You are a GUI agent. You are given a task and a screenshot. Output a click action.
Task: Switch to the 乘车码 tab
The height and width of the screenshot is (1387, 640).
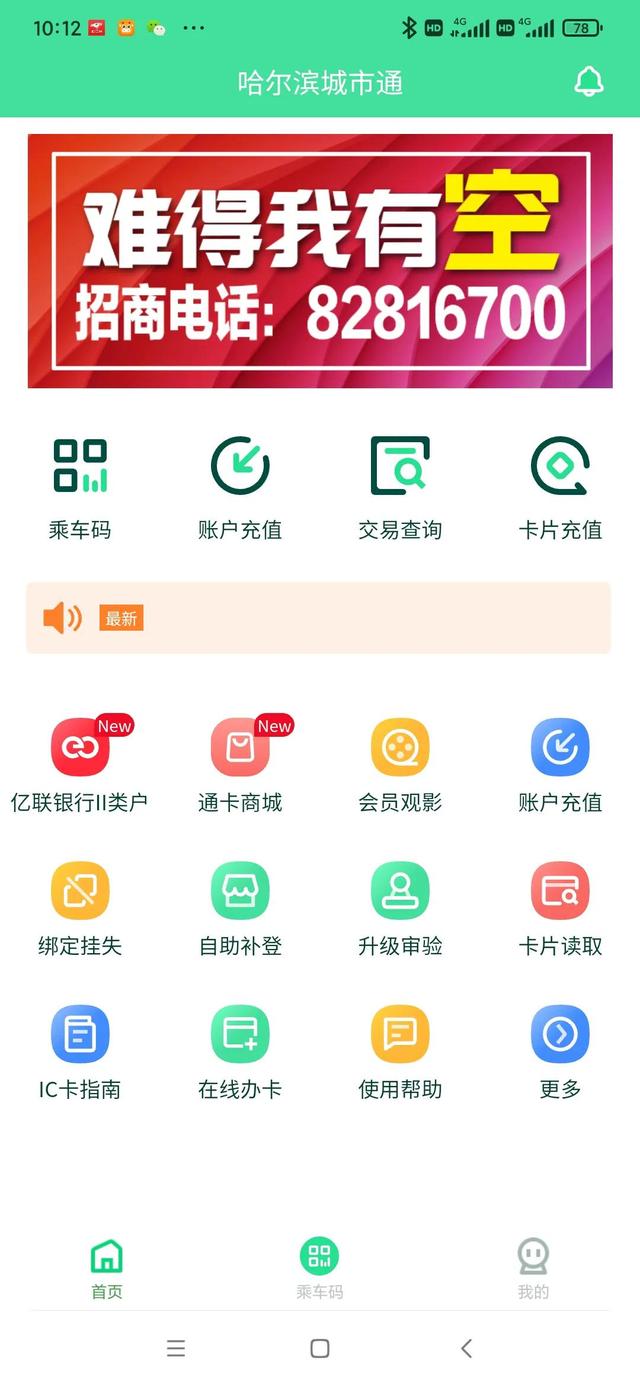tap(319, 1267)
